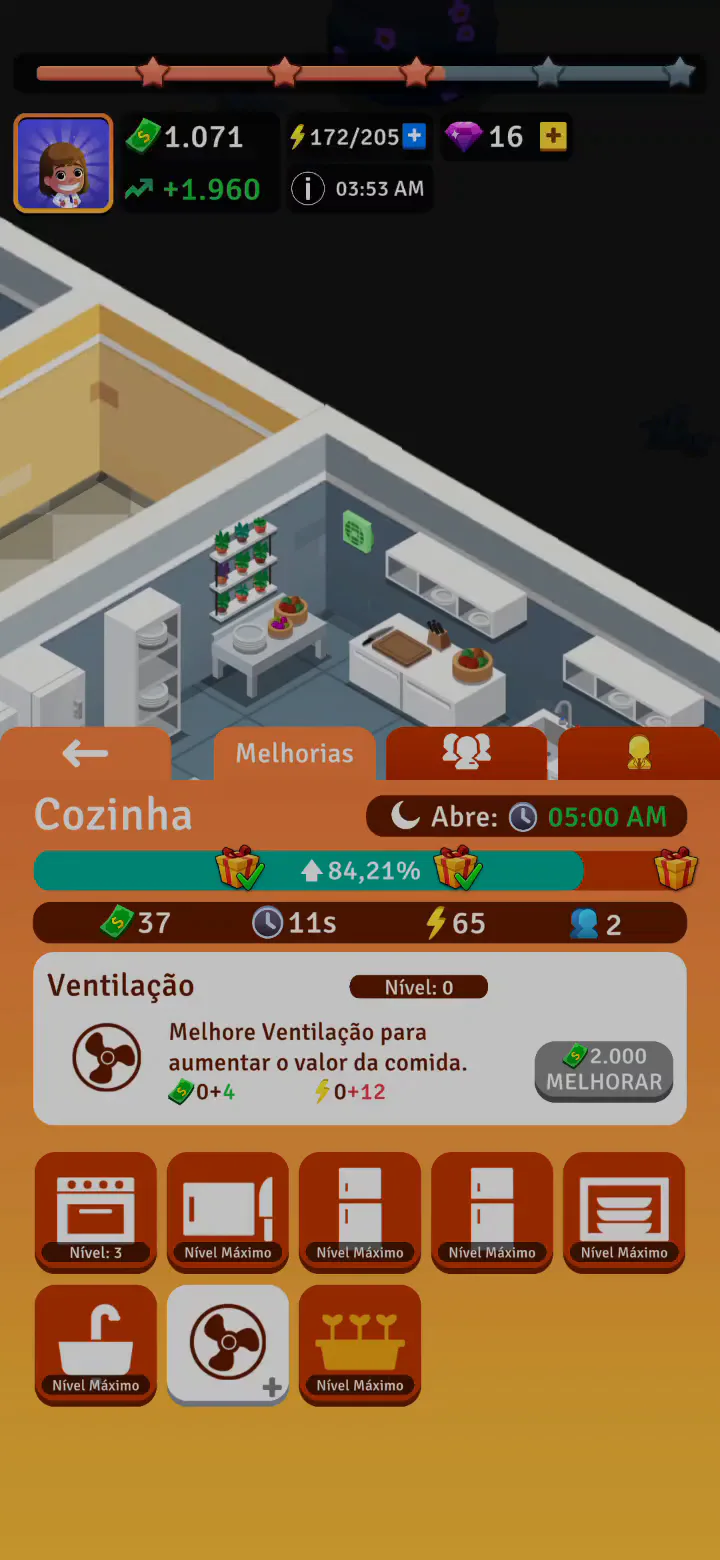Select the sink upgrade
The image size is (720, 1560).
[x=96, y=1343]
